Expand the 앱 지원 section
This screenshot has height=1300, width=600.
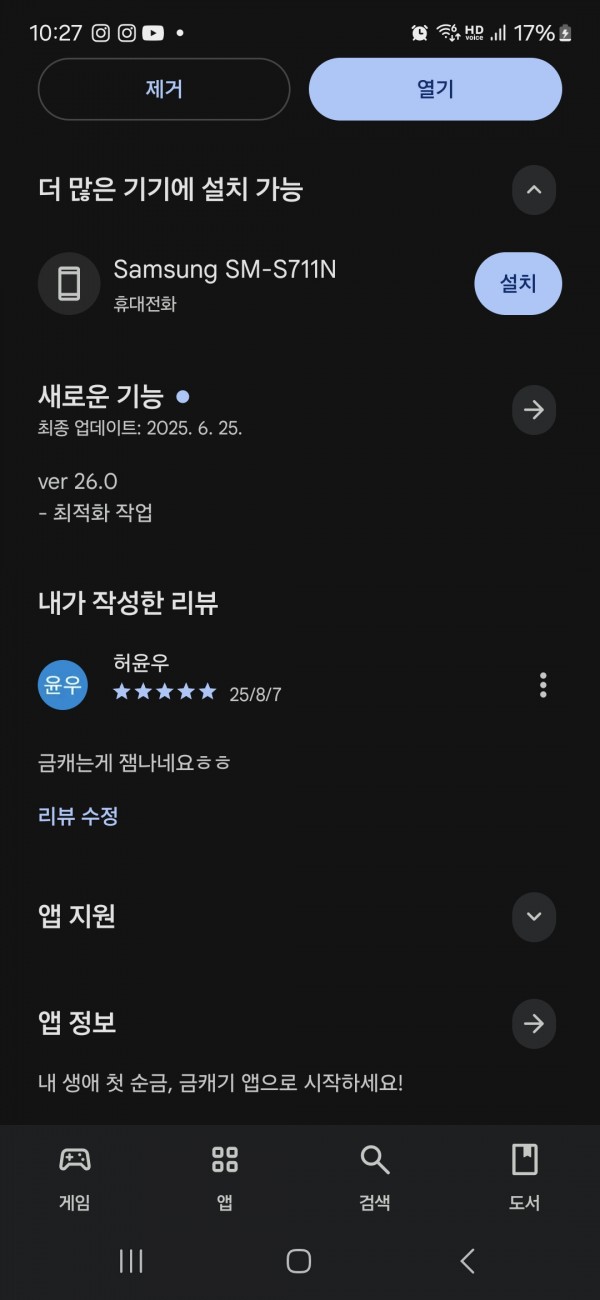pyautogui.click(x=534, y=916)
